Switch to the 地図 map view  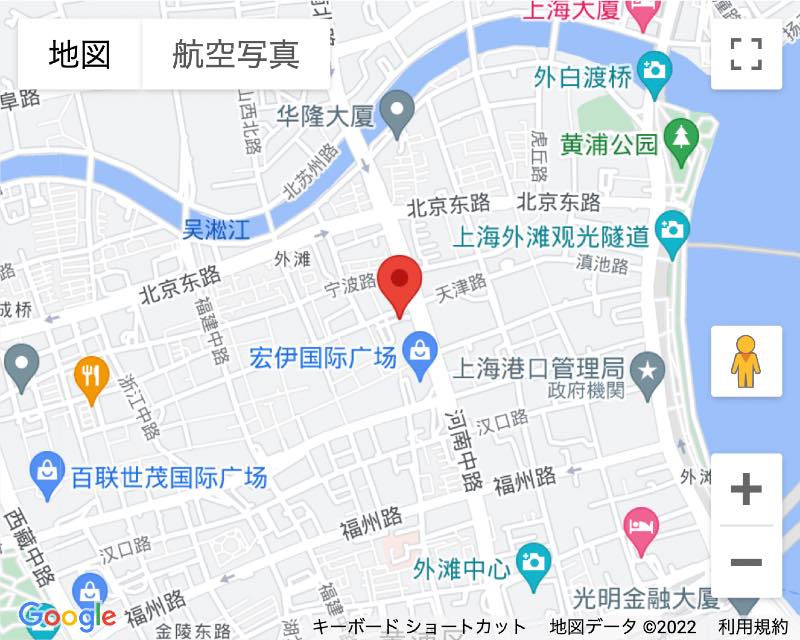click(x=80, y=54)
